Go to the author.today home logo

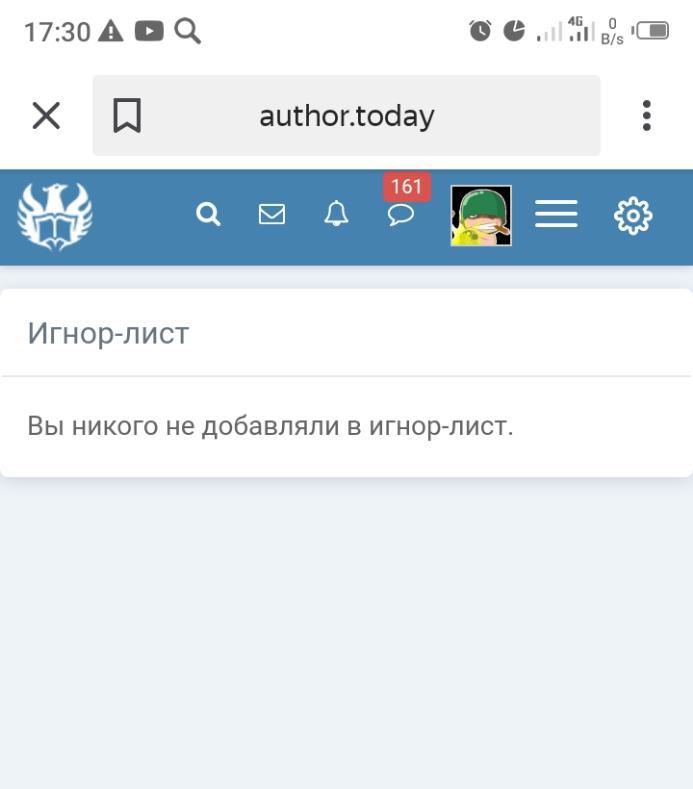(55, 215)
